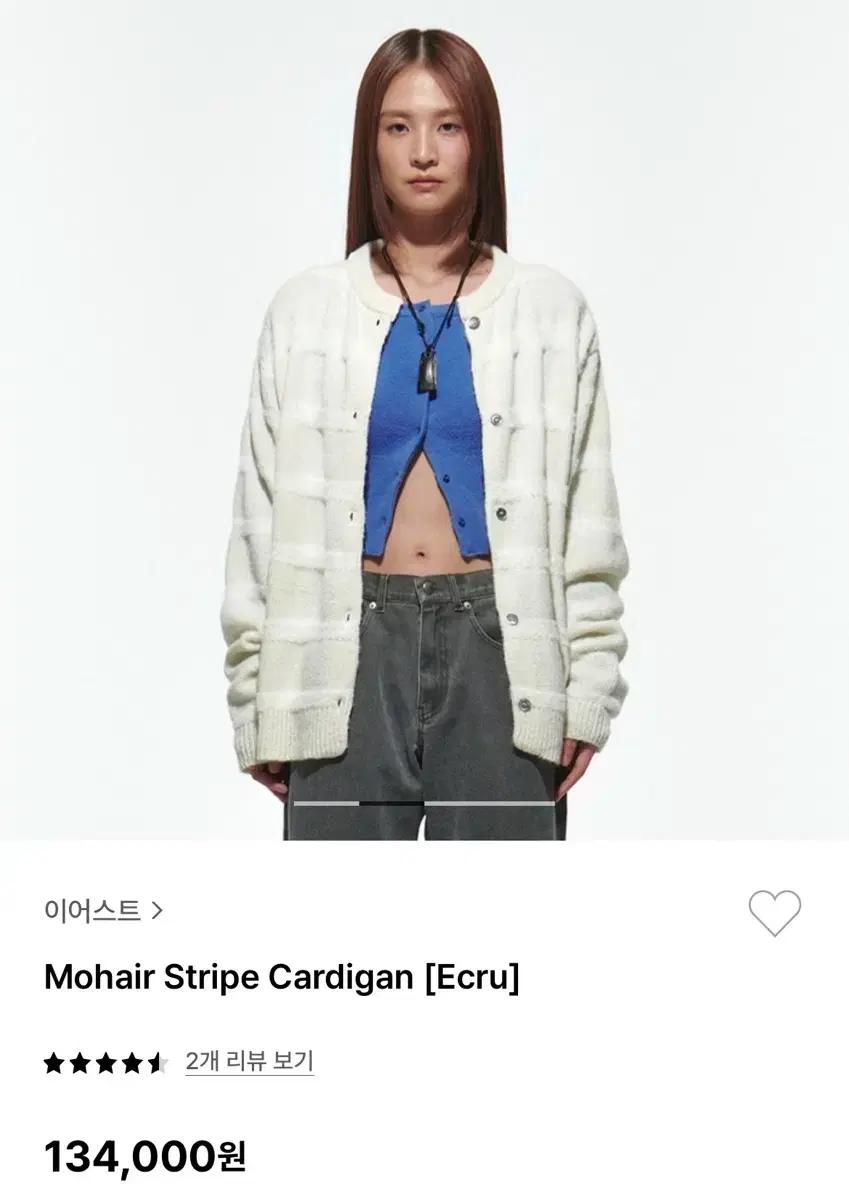Open the 이어스트 brand page
849x1200 pixels.
coord(103,911)
